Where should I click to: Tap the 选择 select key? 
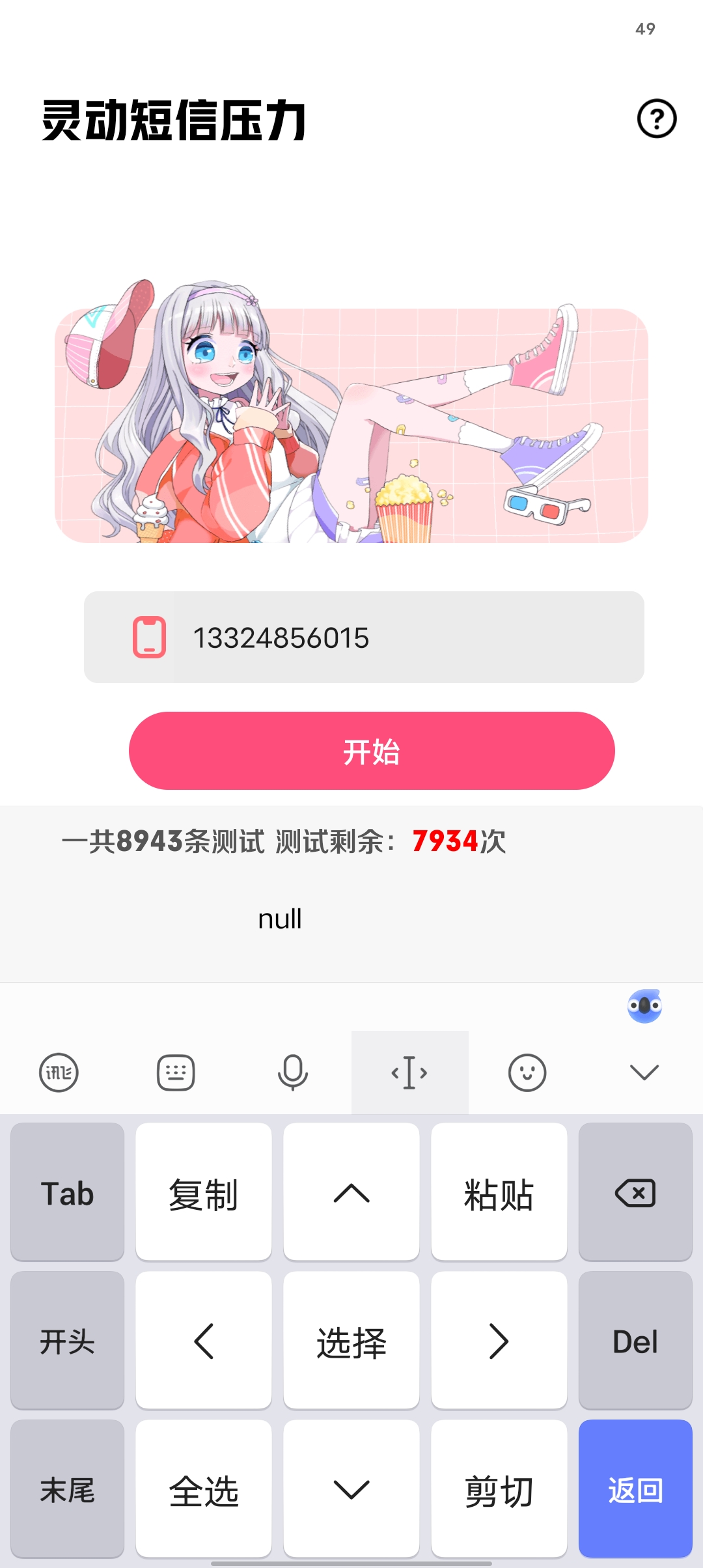[x=351, y=1341]
